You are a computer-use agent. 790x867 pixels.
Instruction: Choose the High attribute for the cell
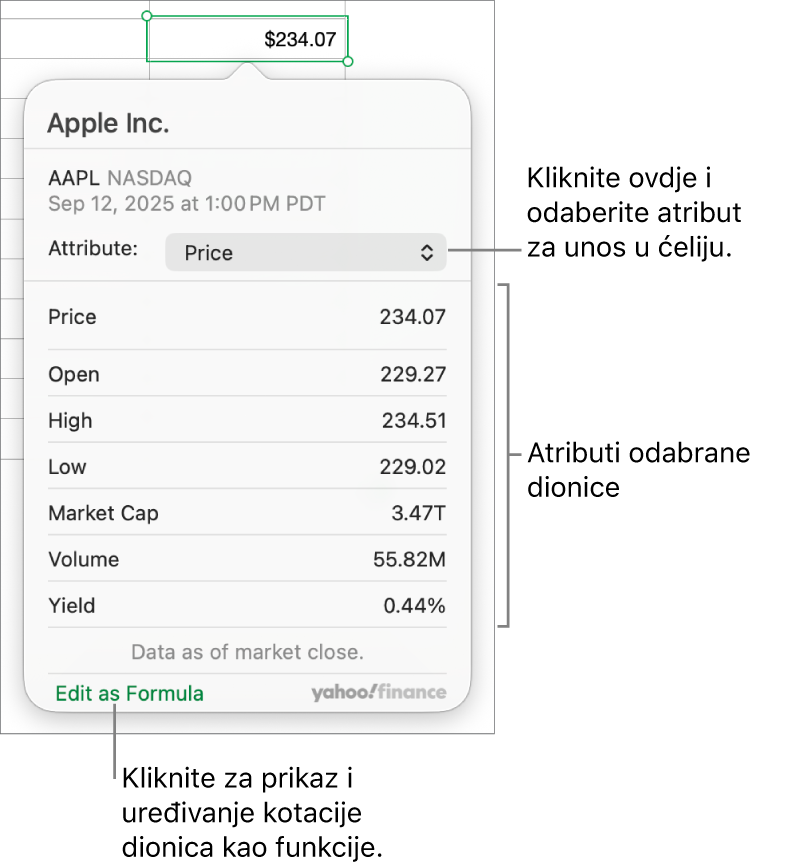point(247,420)
